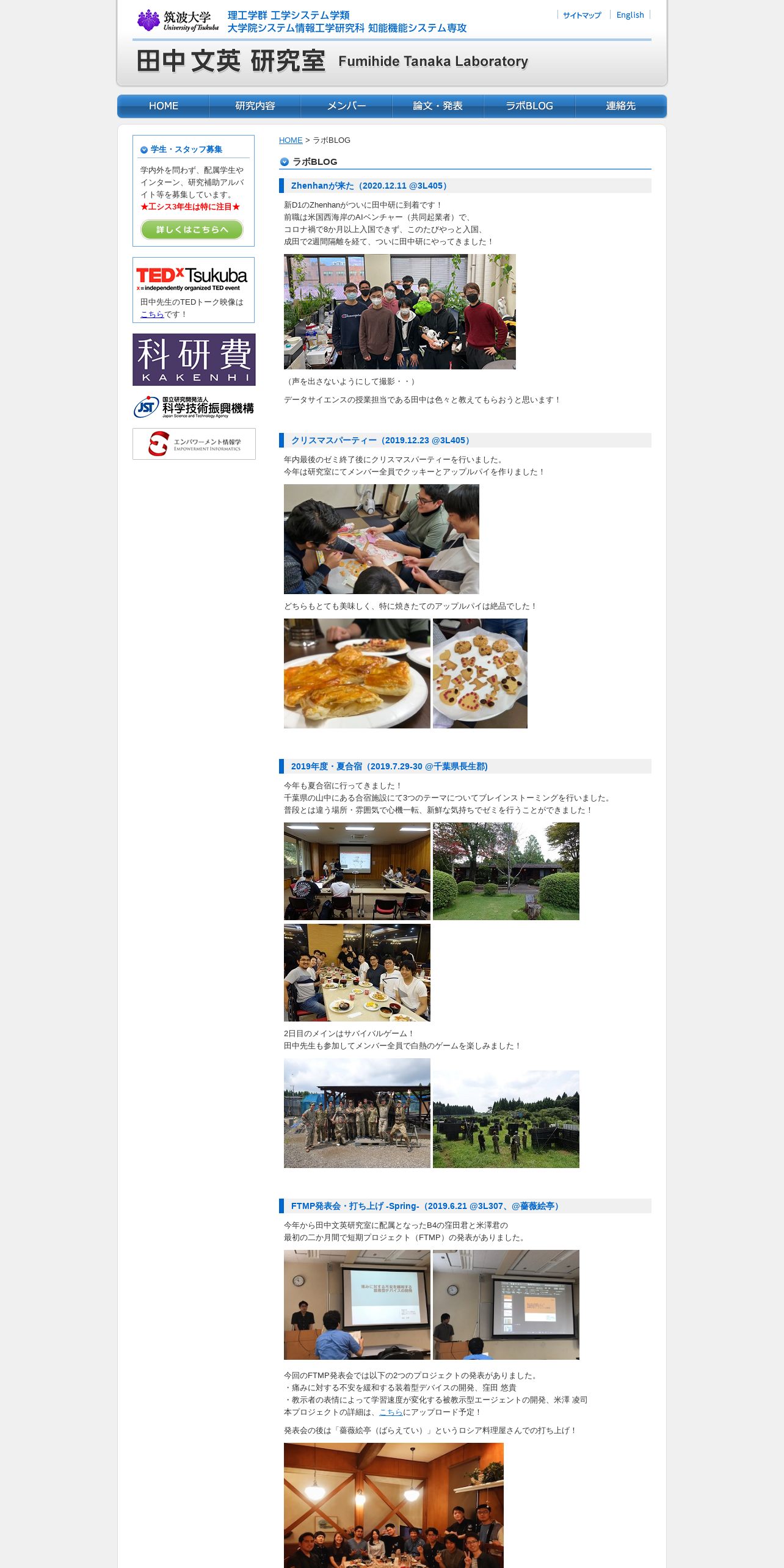The image size is (784, 1568).
Task: Open the 科学技術振興機構 JST banner
Action: click(x=194, y=407)
